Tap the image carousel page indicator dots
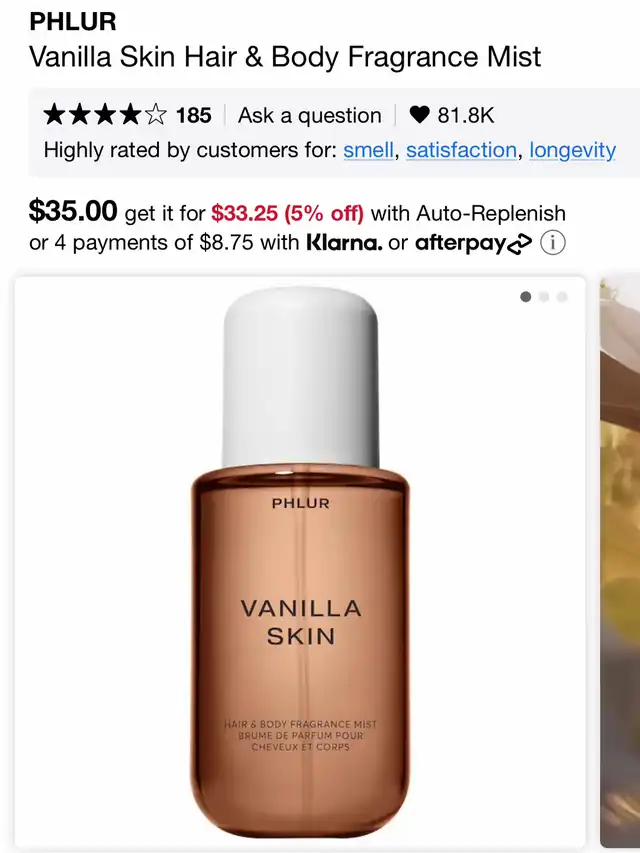640x853 pixels. tap(544, 297)
